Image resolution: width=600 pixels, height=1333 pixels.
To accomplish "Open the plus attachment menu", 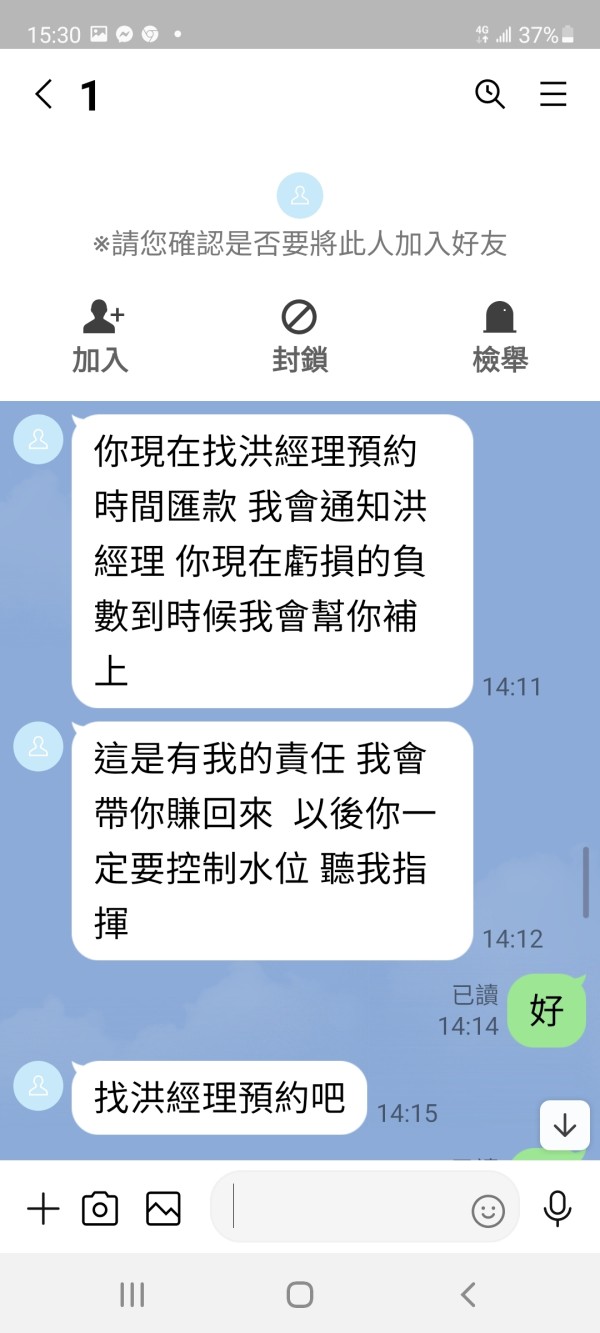I will [x=43, y=1210].
